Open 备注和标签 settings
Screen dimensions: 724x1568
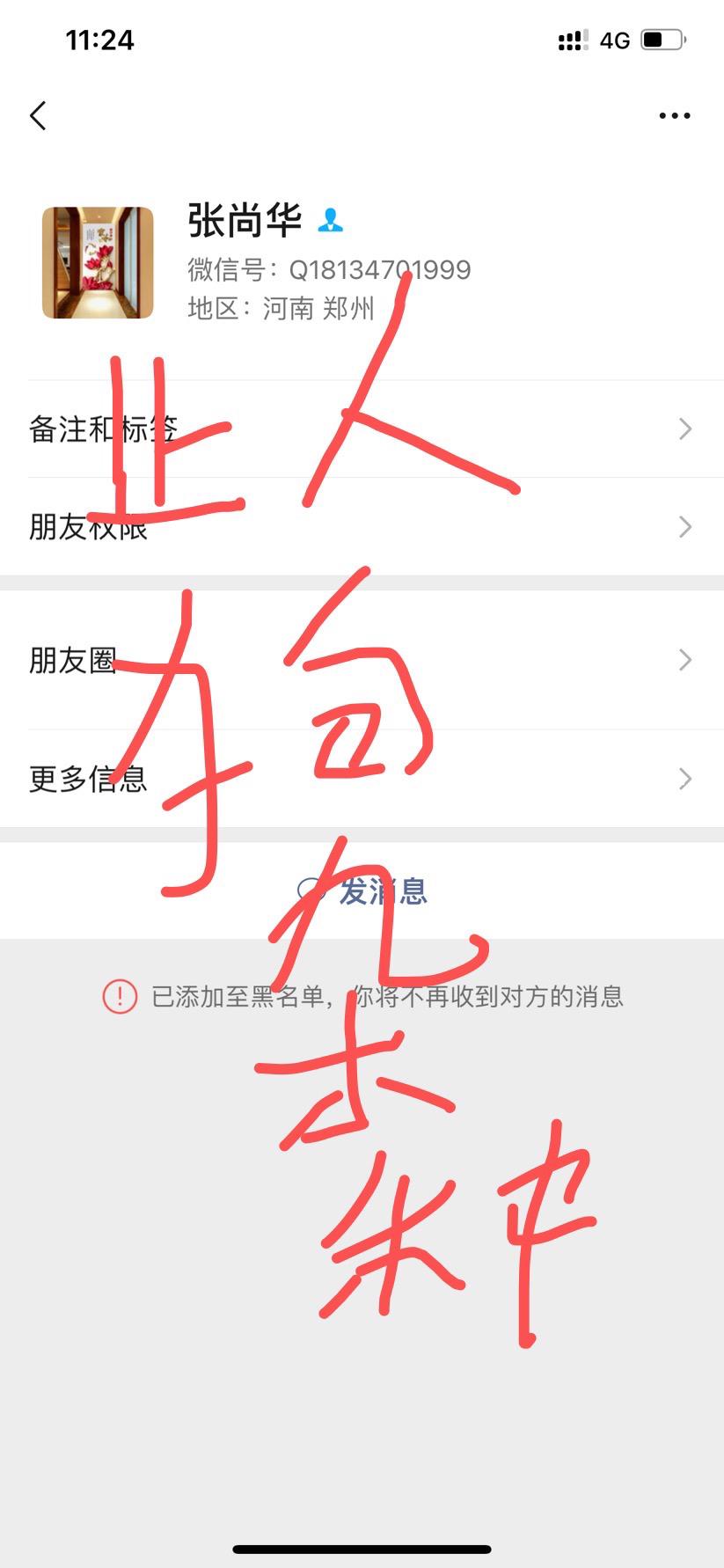[362, 429]
